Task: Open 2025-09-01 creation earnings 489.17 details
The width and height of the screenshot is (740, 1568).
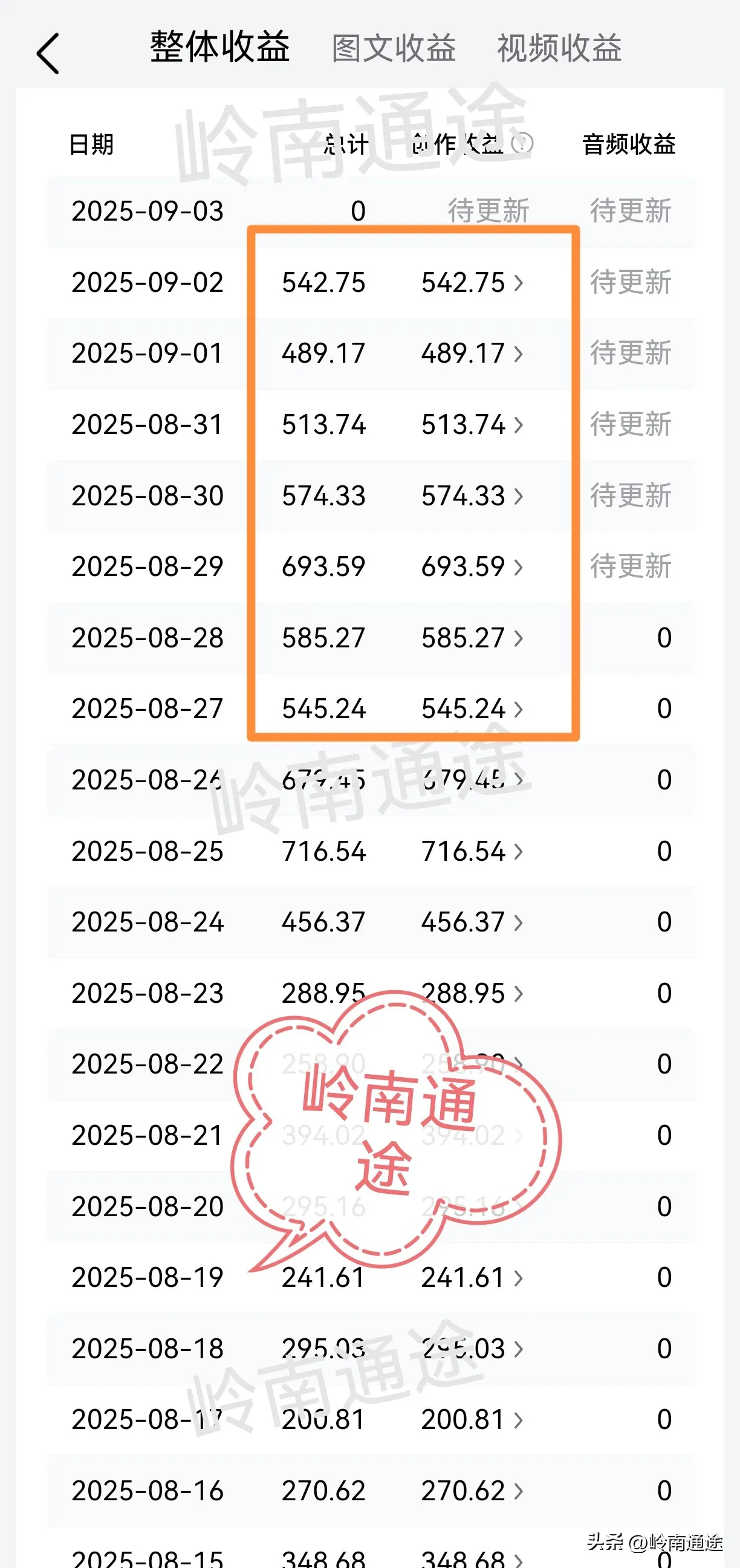Action: (x=472, y=354)
